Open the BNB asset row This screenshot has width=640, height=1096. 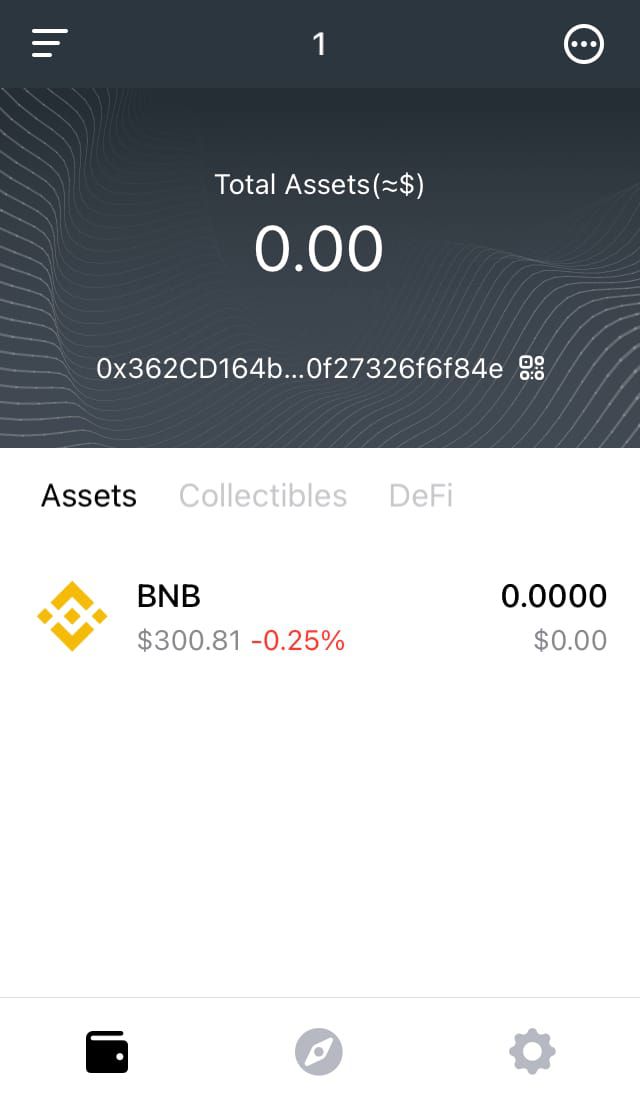click(x=320, y=617)
